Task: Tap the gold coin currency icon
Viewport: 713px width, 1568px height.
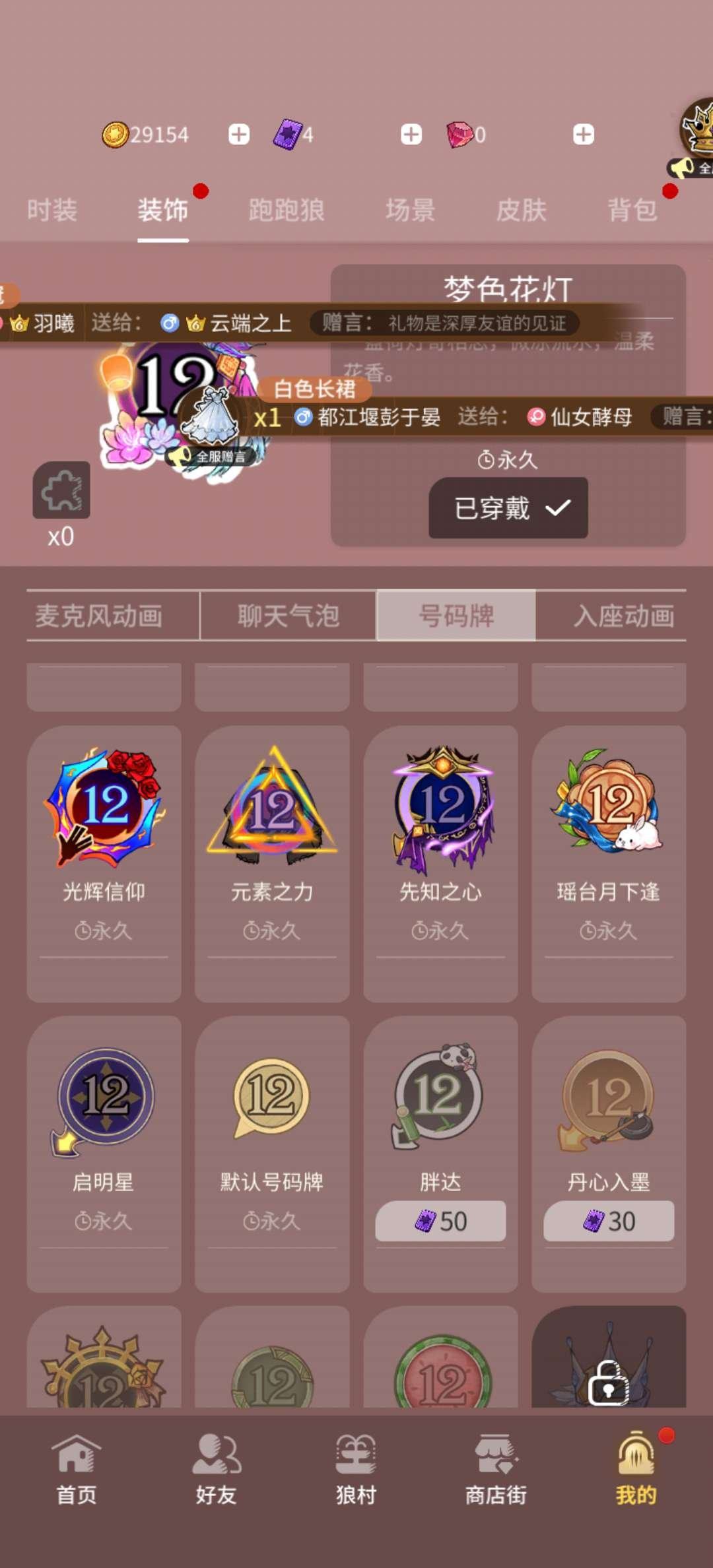Action: (x=115, y=134)
